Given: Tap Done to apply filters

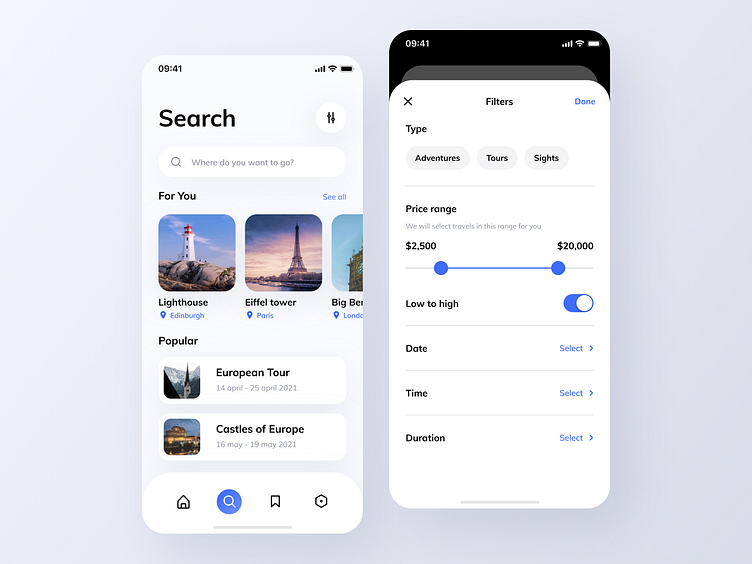Looking at the screenshot, I should click(x=584, y=101).
